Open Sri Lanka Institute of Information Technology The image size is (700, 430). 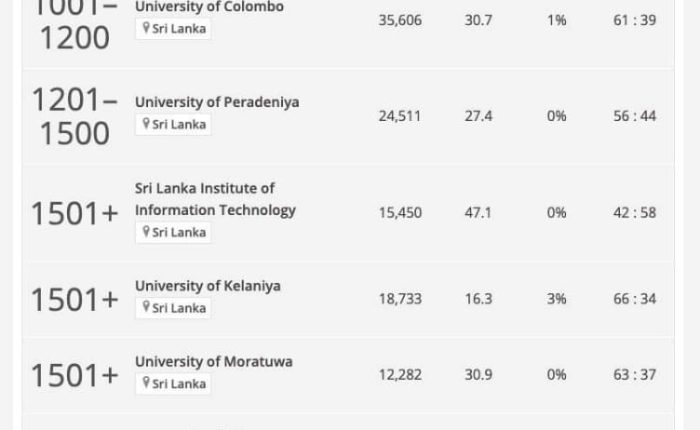215,199
